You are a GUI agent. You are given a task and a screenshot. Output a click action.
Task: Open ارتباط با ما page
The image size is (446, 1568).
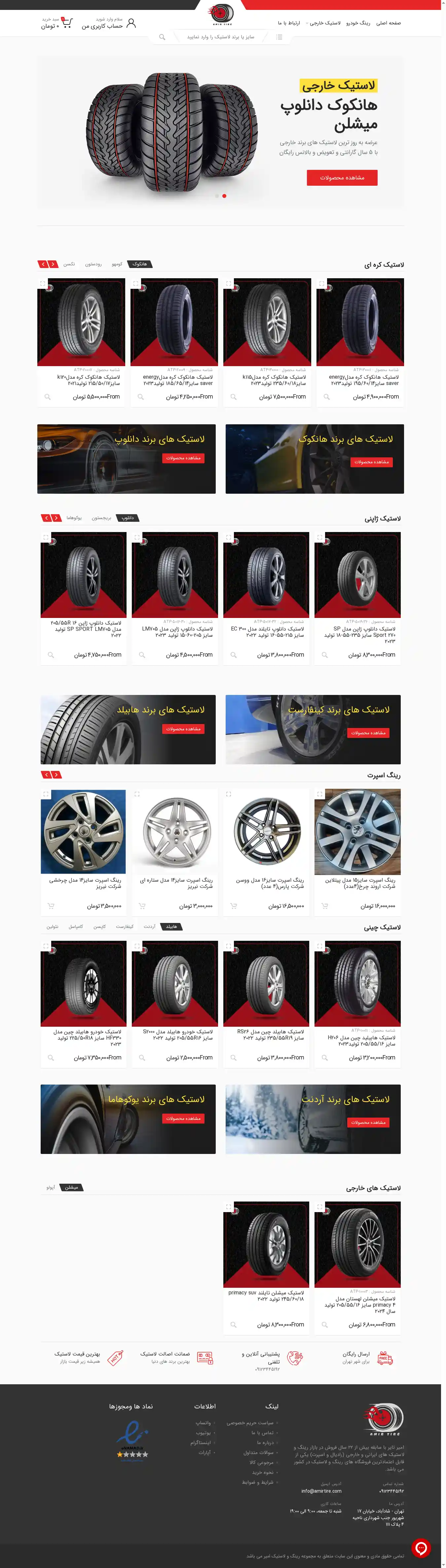289,23
